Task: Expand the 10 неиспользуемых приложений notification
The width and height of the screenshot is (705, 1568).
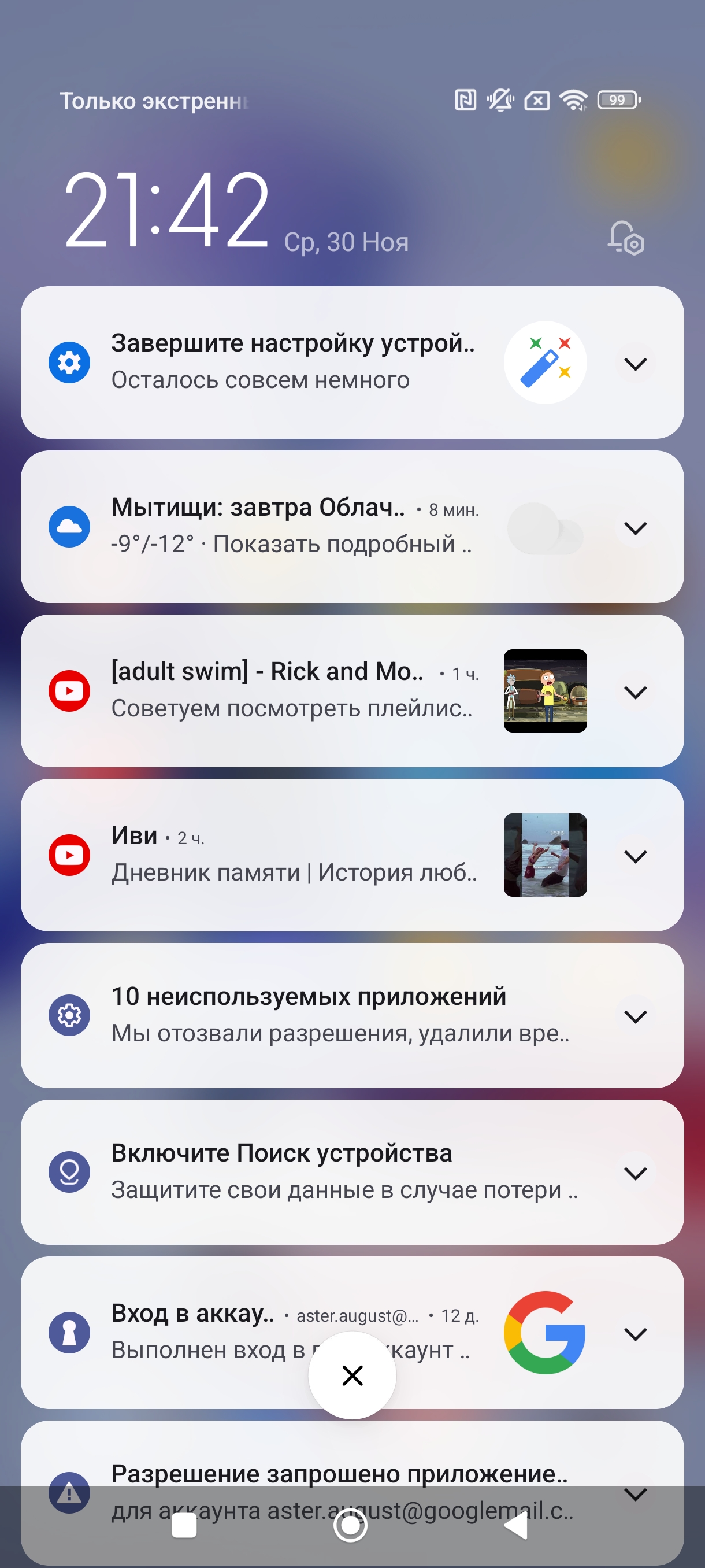Action: (635, 1016)
